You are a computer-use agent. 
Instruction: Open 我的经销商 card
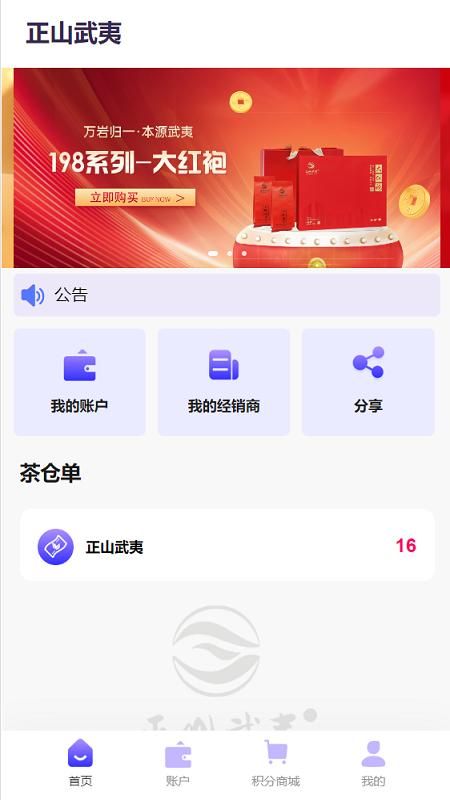point(224,382)
